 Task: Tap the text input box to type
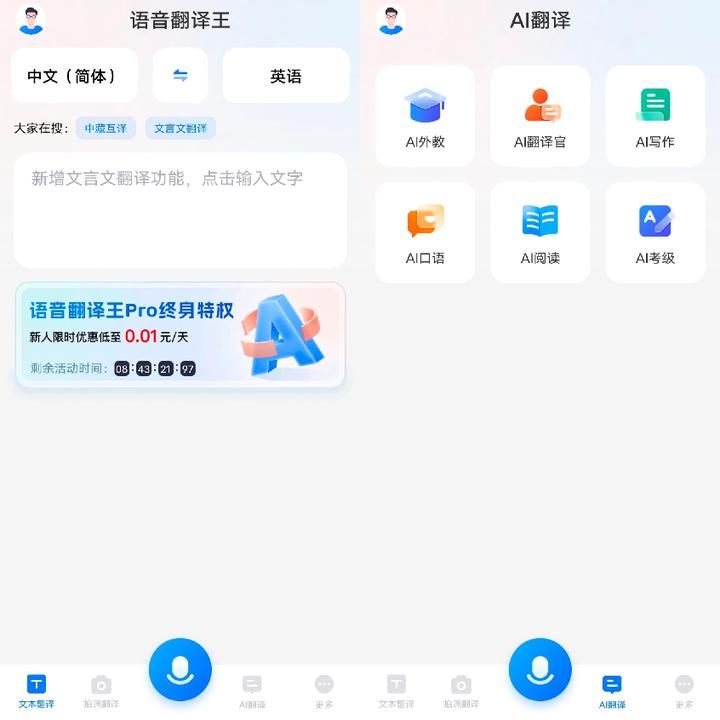tap(180, 210)
